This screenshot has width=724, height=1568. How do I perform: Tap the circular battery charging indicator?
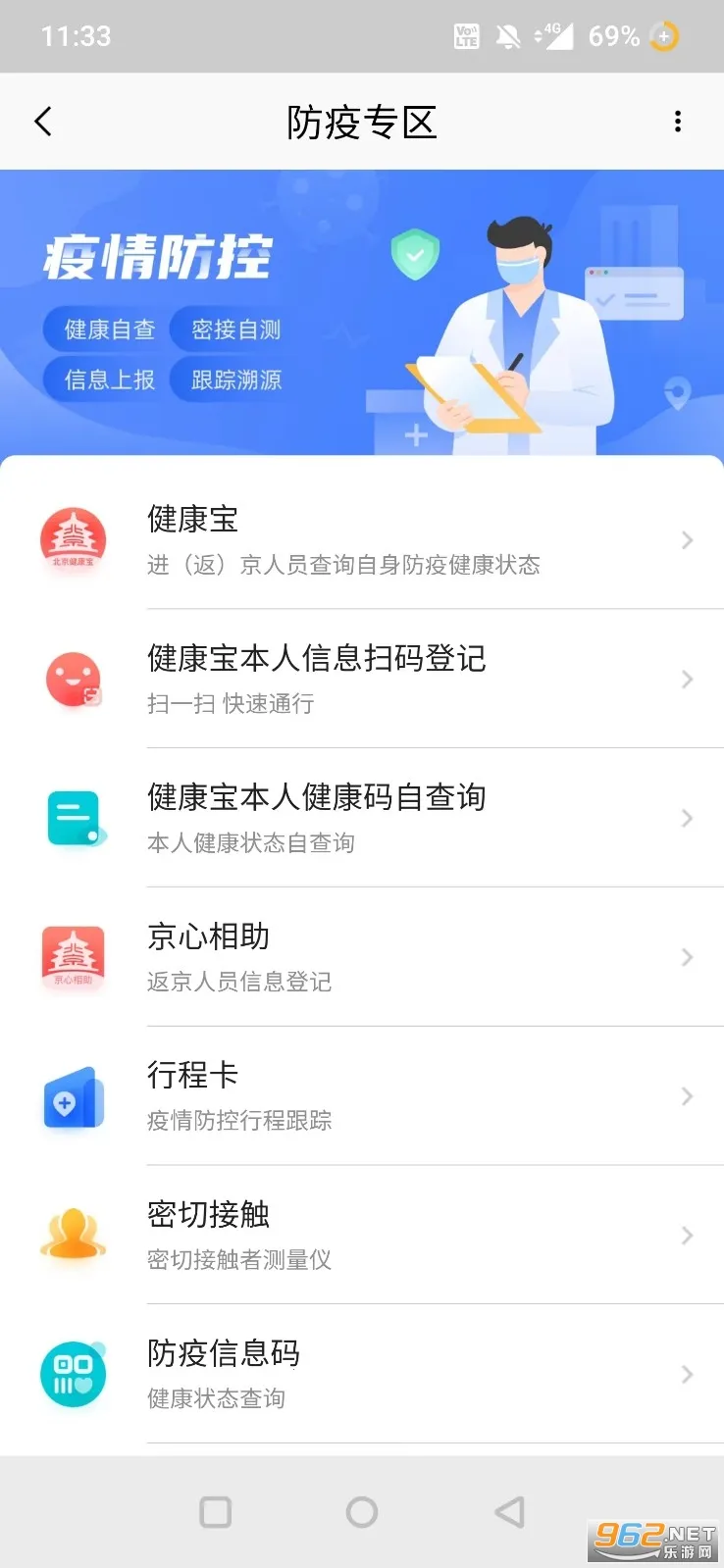[x=664, y=35]
